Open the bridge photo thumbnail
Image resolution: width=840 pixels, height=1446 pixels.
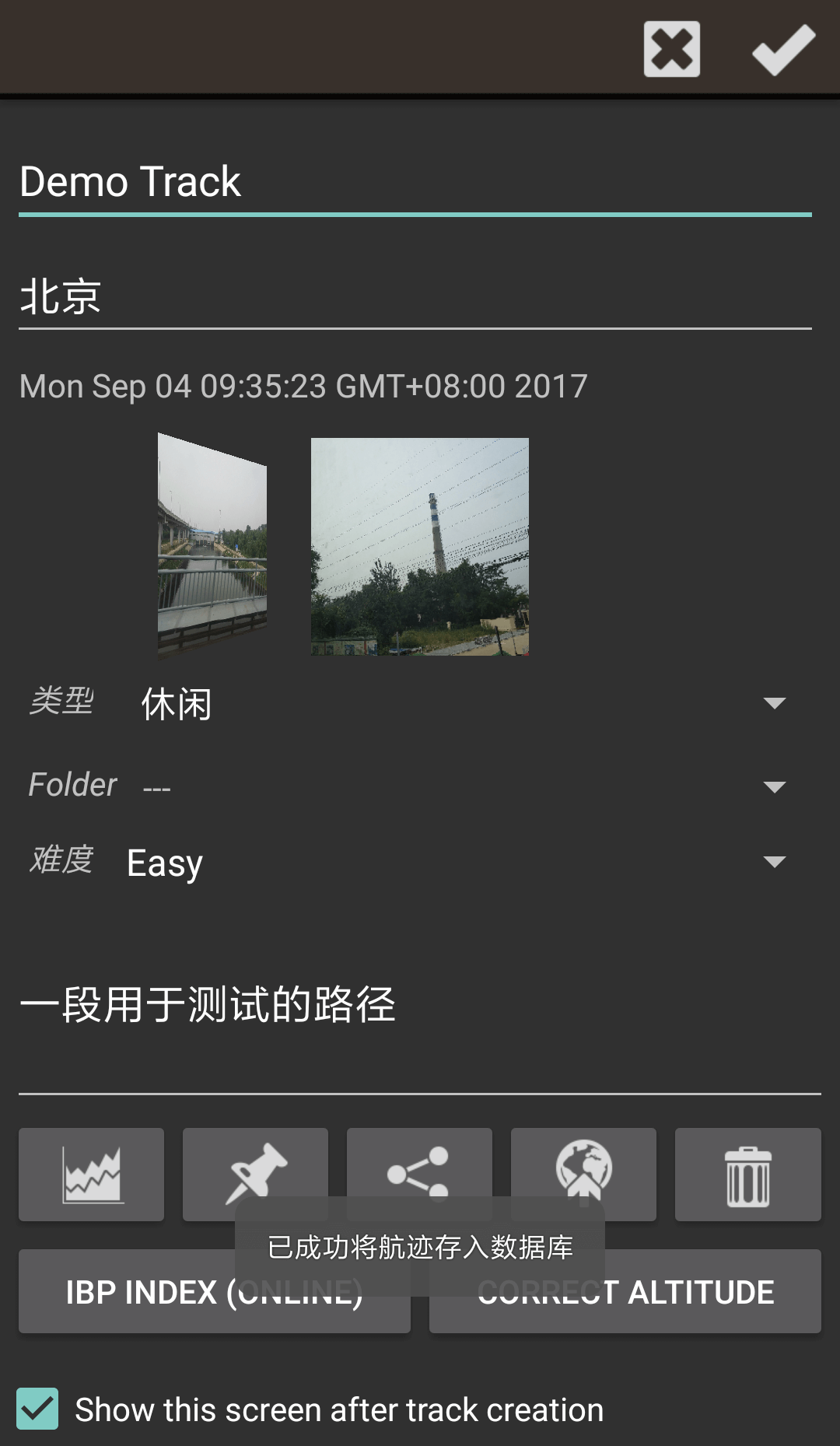click(212, 546)
